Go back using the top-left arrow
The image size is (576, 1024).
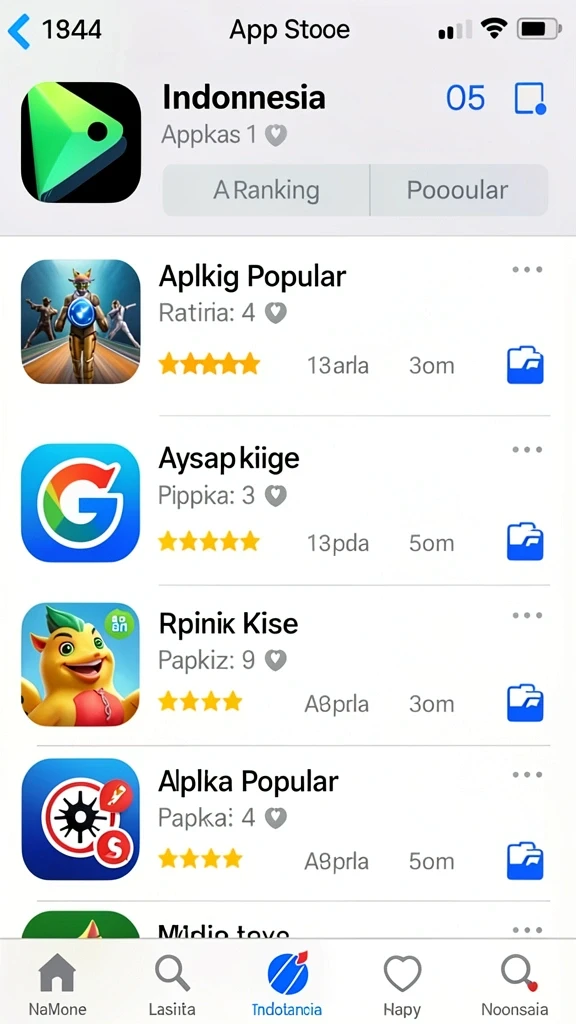click(x=19, y=31)
